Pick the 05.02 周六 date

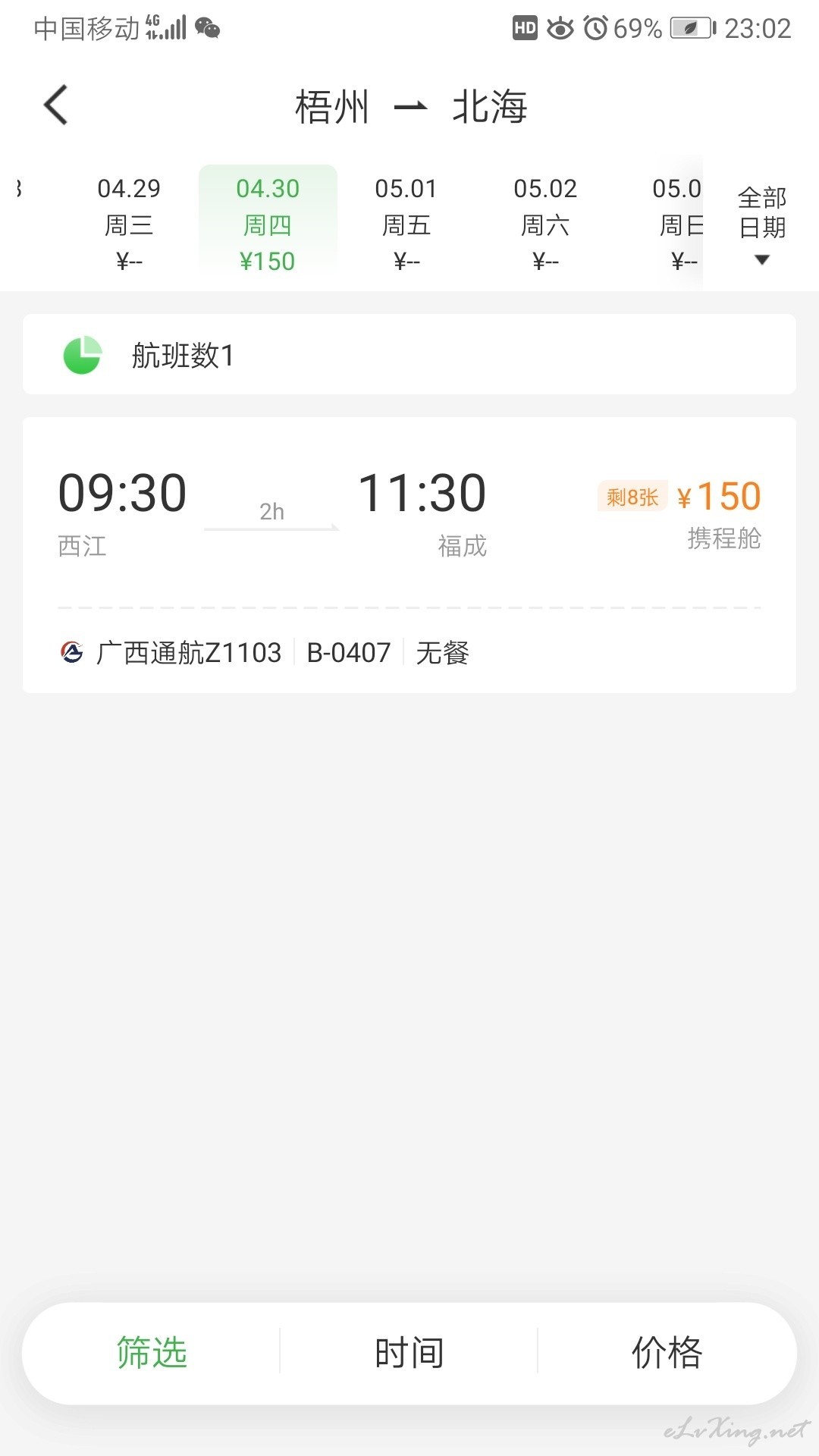pyautogui.click(x=545, y=224)
